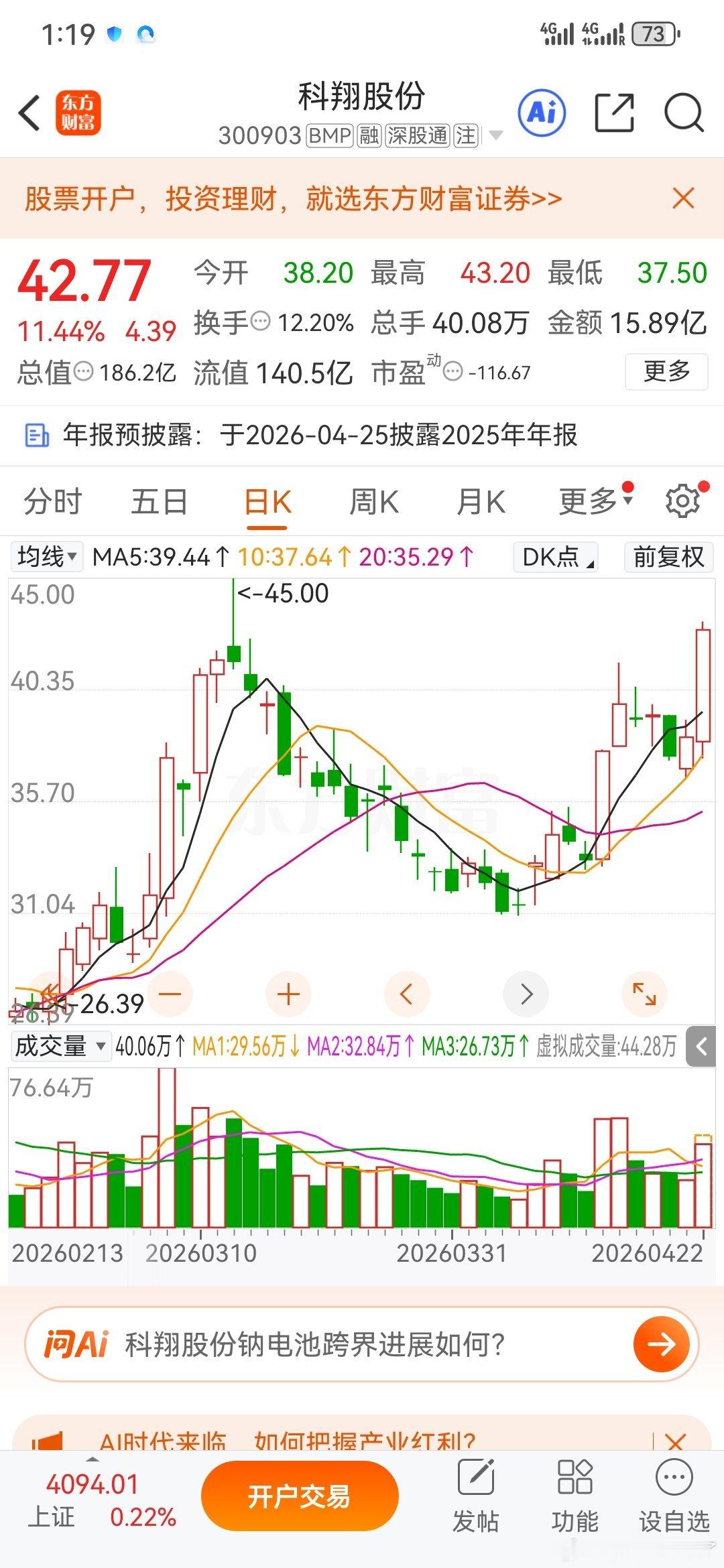Tap 更多 to view more stock details
This screenshot has height=1568, width=724.
point(666,373)
